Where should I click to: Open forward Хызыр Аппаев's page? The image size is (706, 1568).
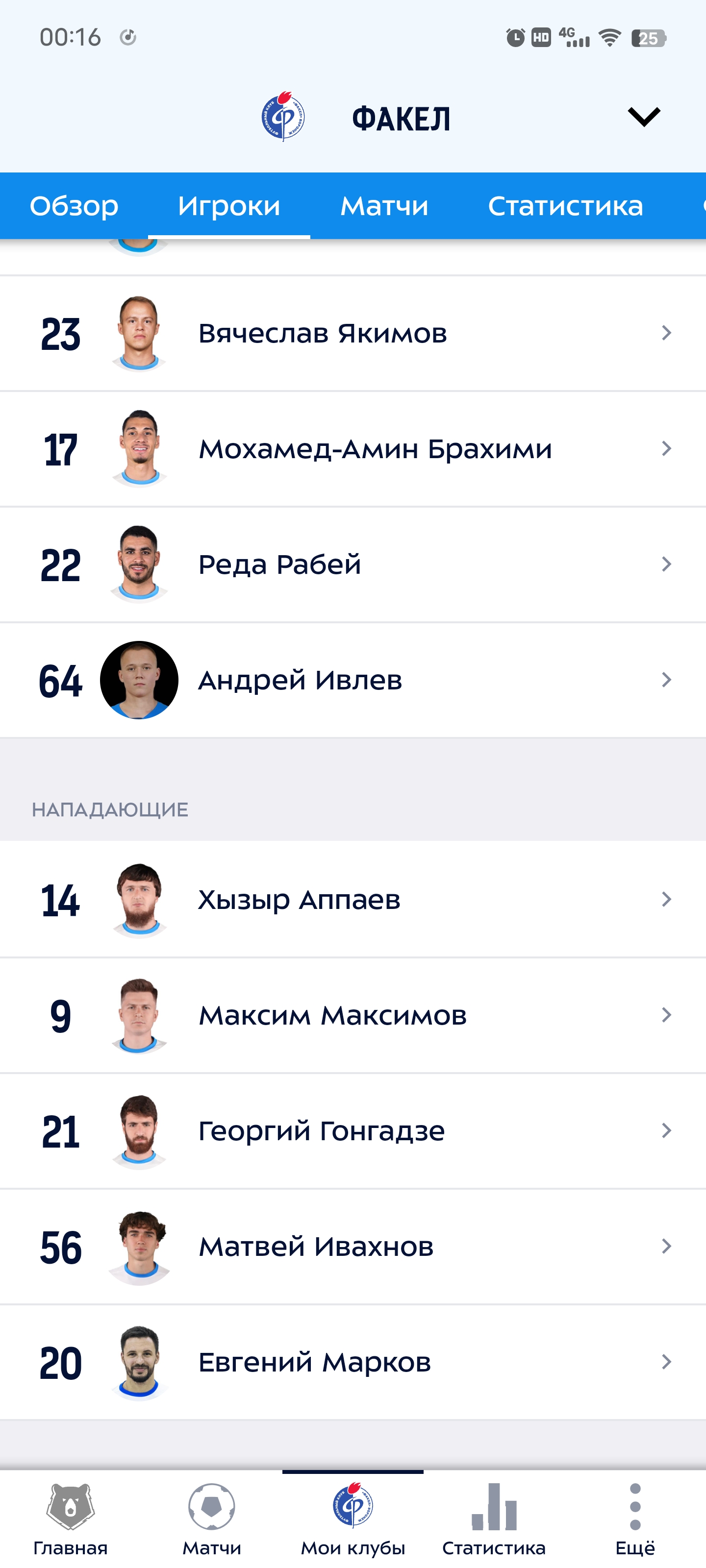click(x=353, y=899)
